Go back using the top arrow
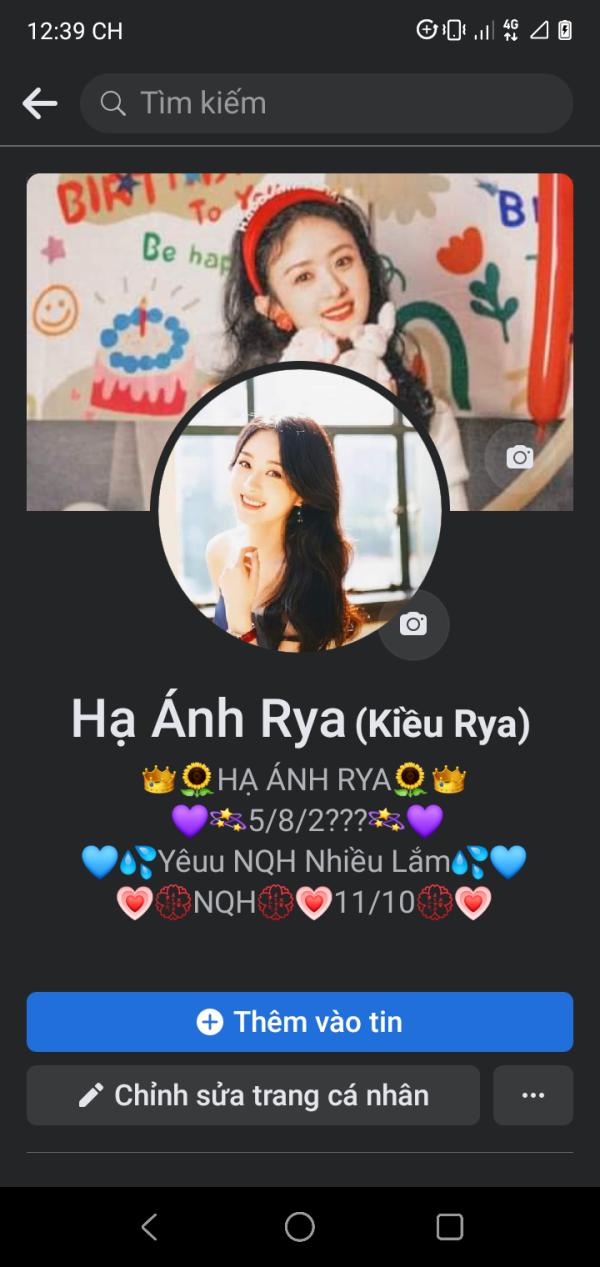The width and height of the screenshot is (600, 1267). 40,103
